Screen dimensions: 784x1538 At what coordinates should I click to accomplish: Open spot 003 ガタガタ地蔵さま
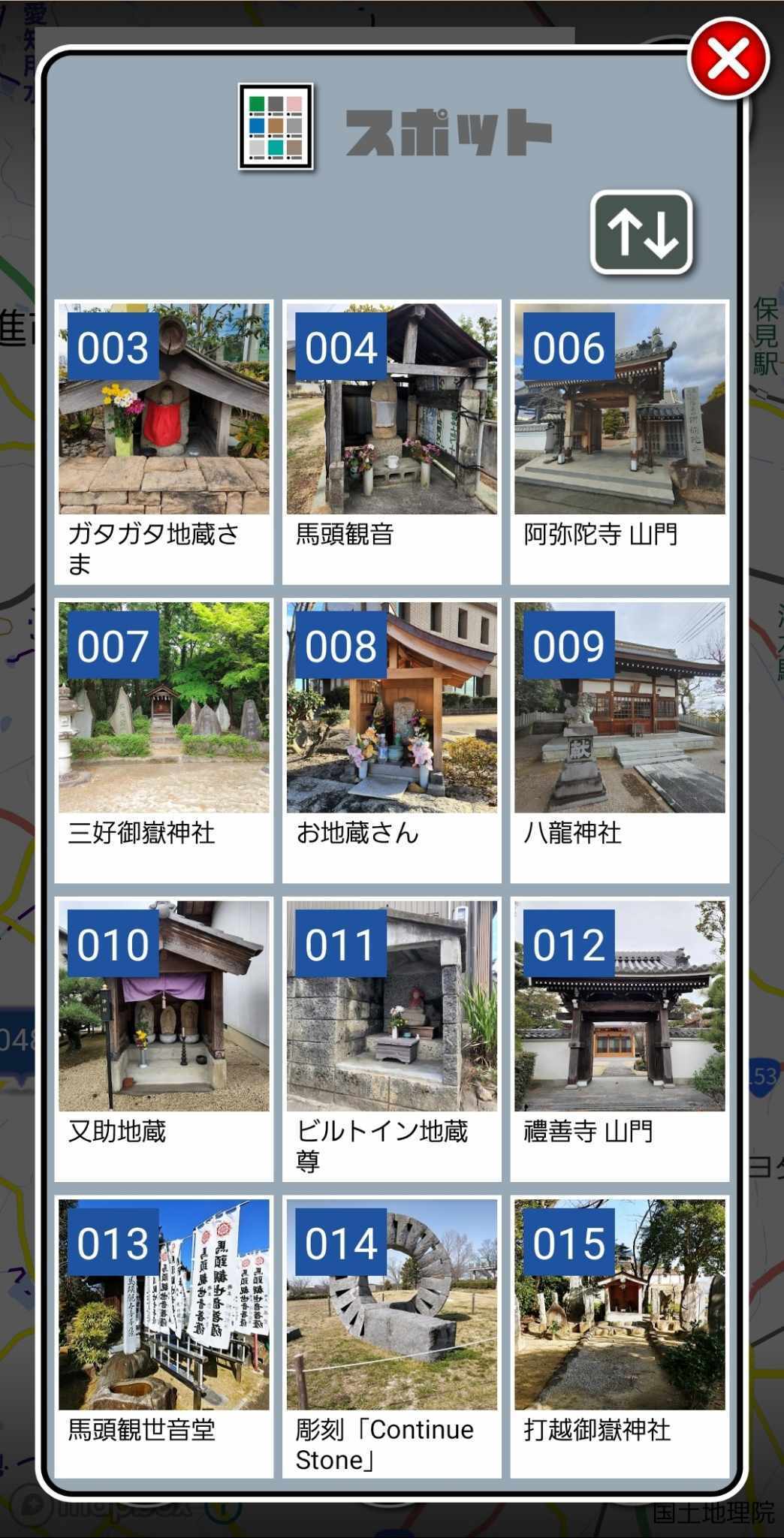coord(164,442)
